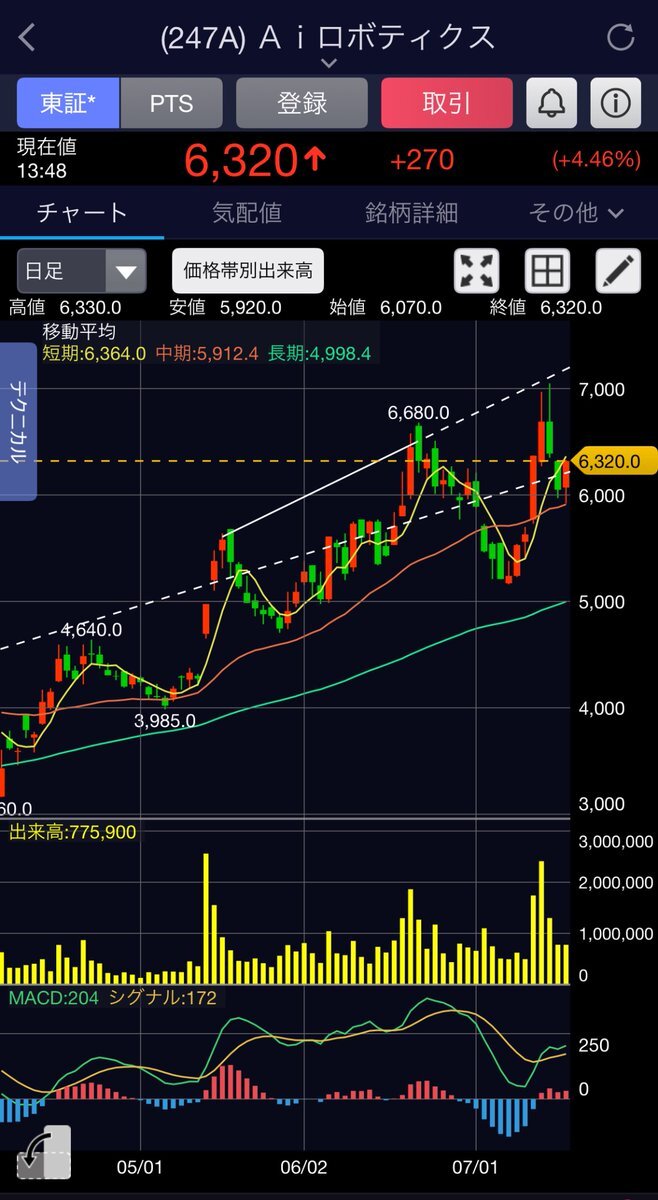This screenshot has width=658, height=1200.
Task: Open the info icon
Action: 615,102
